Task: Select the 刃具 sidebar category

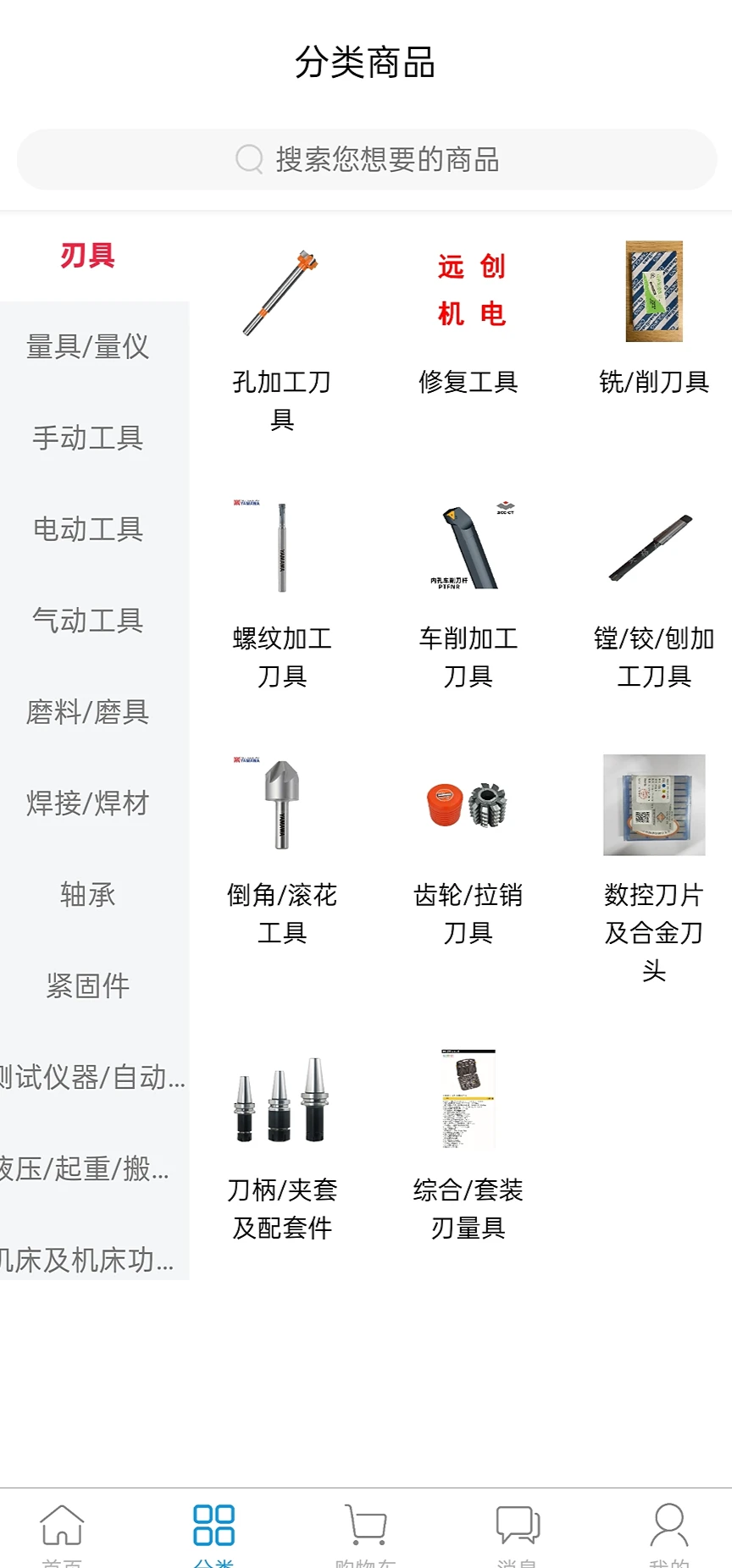Action: pyautogui.click(x=84, y=256)
